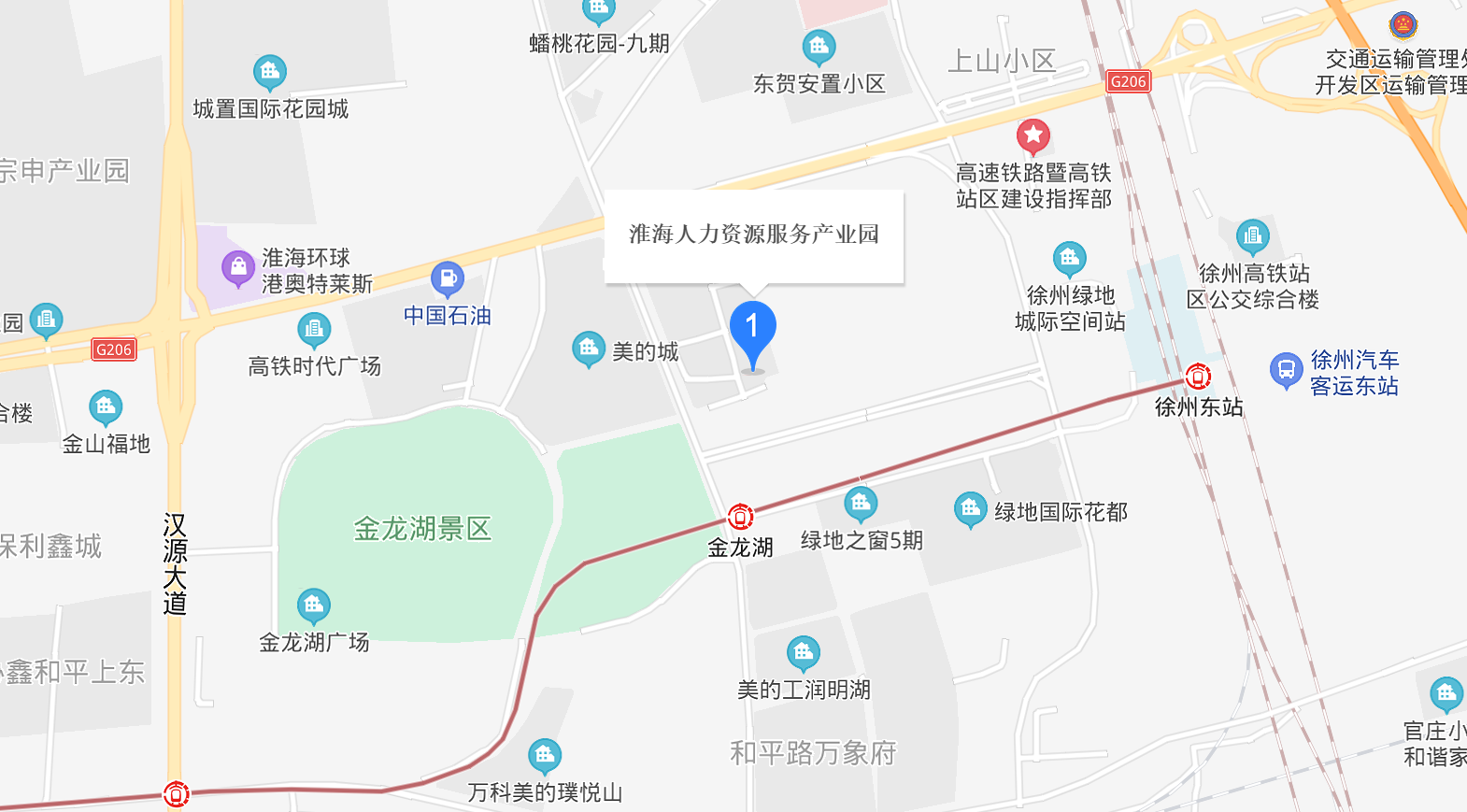Viewport: 1467px width, 812px height.
Task: Tap the 美的工润明湖 residential marker
Action: 803,653
